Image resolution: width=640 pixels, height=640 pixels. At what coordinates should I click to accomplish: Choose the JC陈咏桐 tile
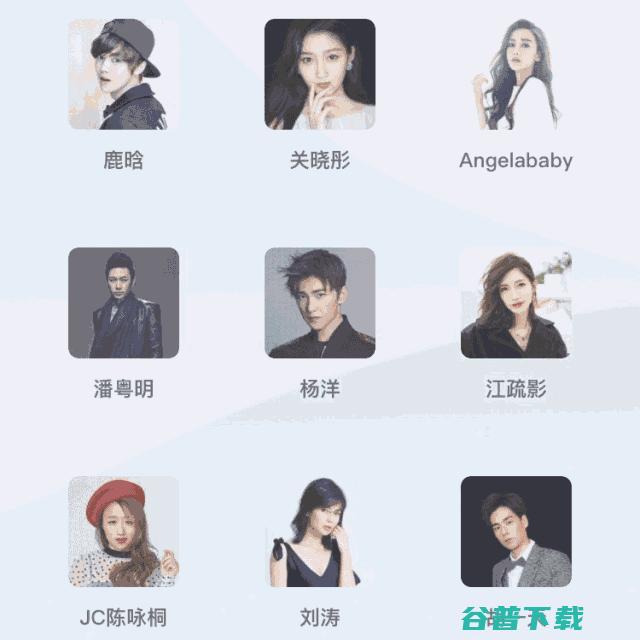tap(123, 531)
